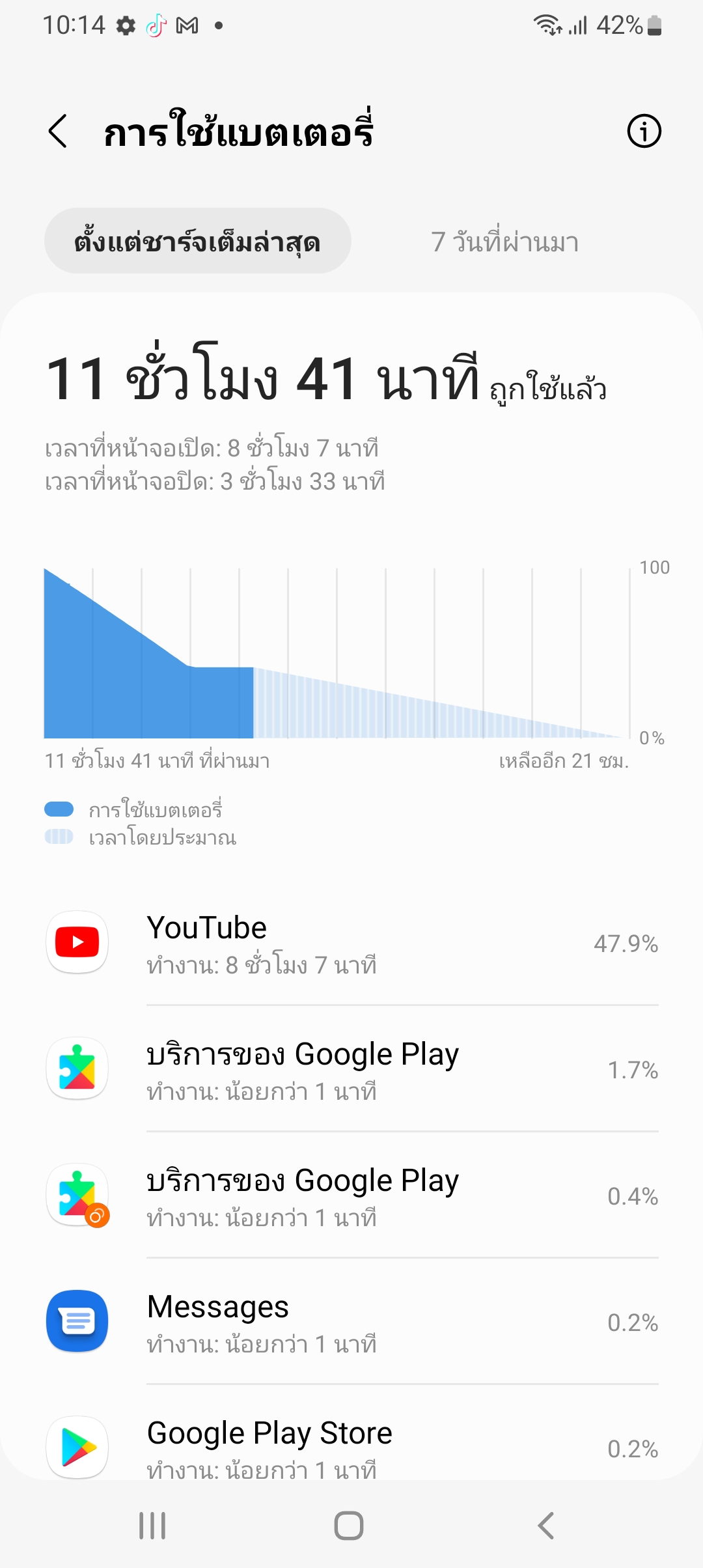This screenshot has width=703, height=1568.
Task: Select the since last full charge tab
Action: (197, 242)
